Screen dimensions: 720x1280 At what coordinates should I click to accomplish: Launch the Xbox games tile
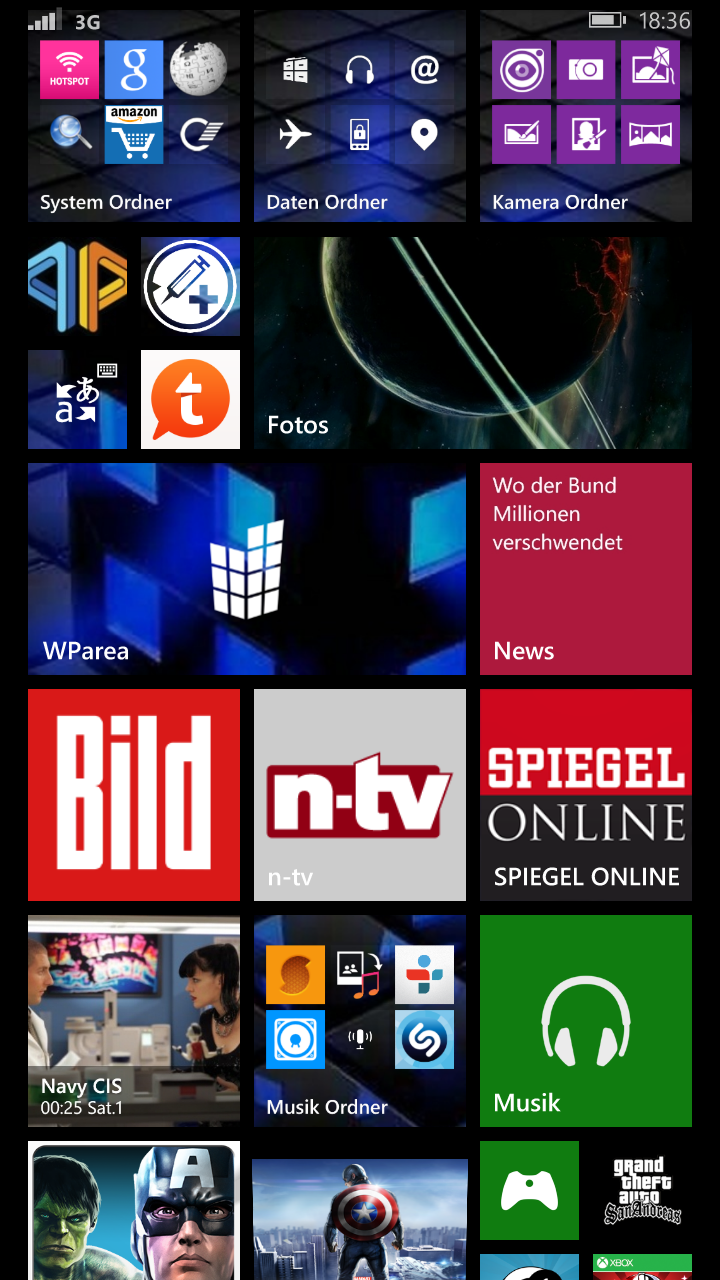[x=529, y=1190]
